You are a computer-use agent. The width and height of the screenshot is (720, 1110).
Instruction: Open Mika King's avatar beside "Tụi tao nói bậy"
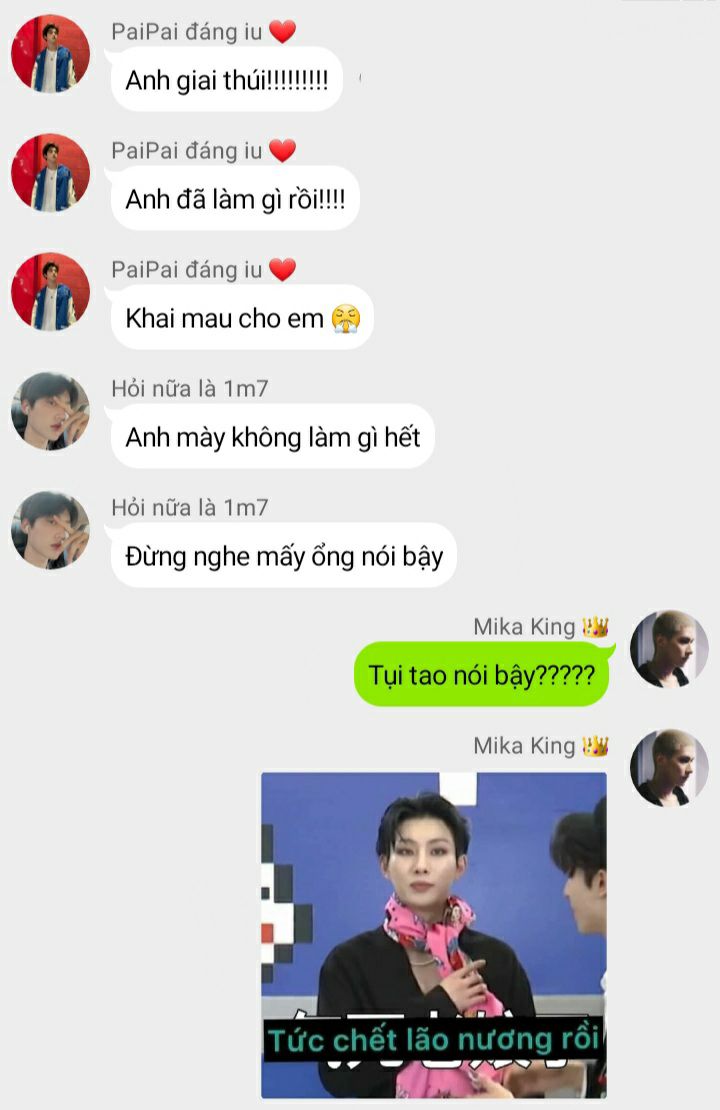click(669, 649)
